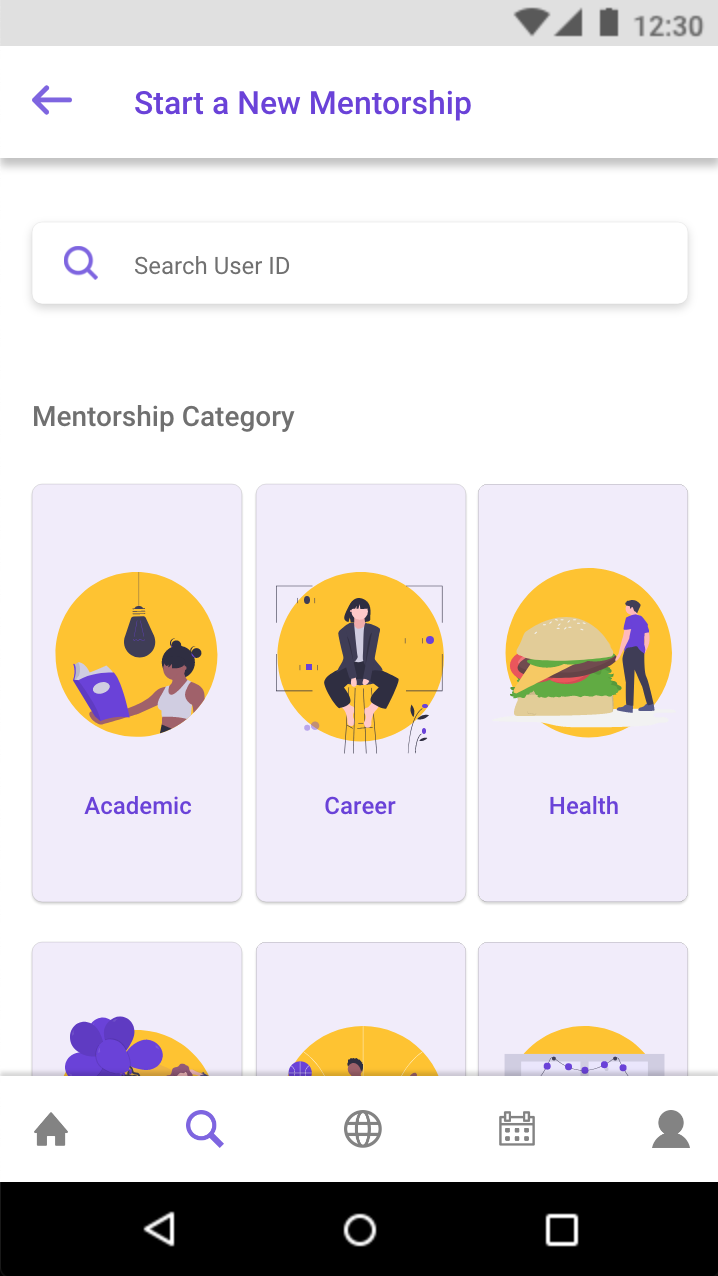Tap the Search User ID field
718x1276 pixels.
pos(360,263)
